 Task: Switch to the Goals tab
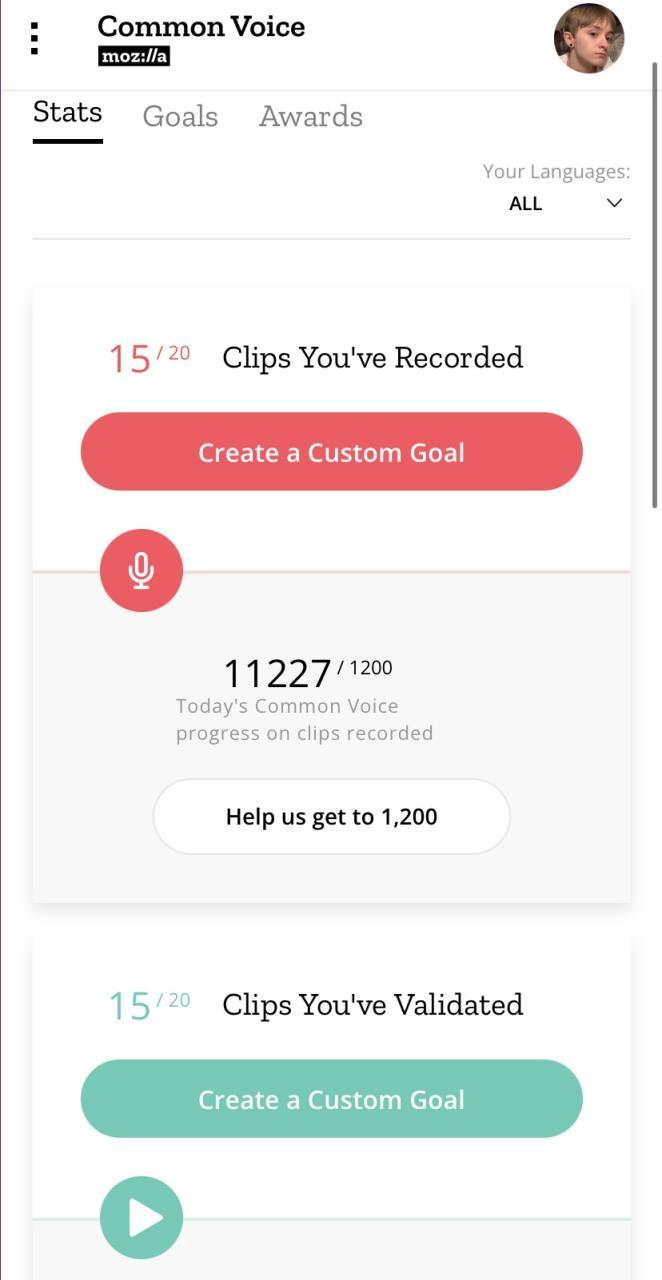(x=180, y=117)
